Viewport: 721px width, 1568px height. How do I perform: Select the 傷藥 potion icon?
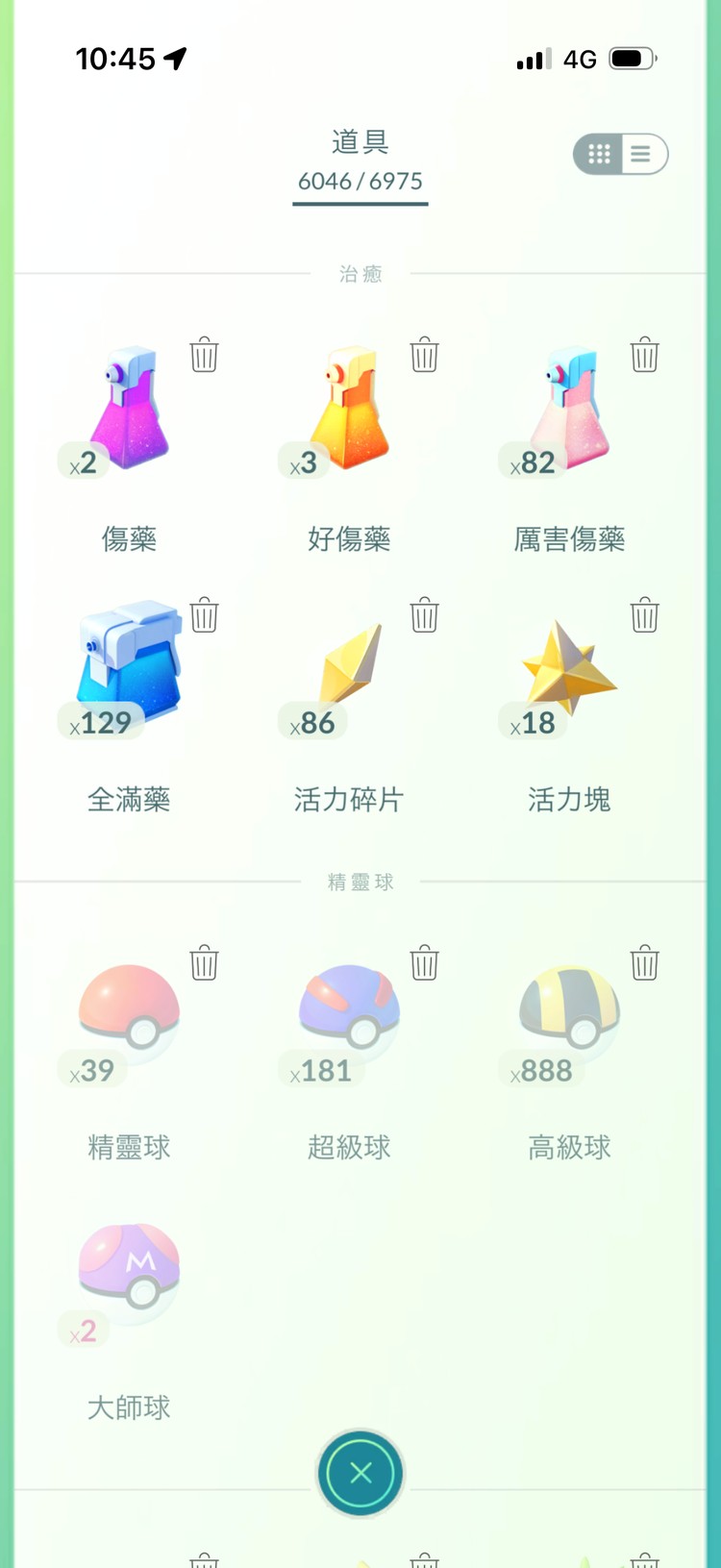[x=130, y=409]
